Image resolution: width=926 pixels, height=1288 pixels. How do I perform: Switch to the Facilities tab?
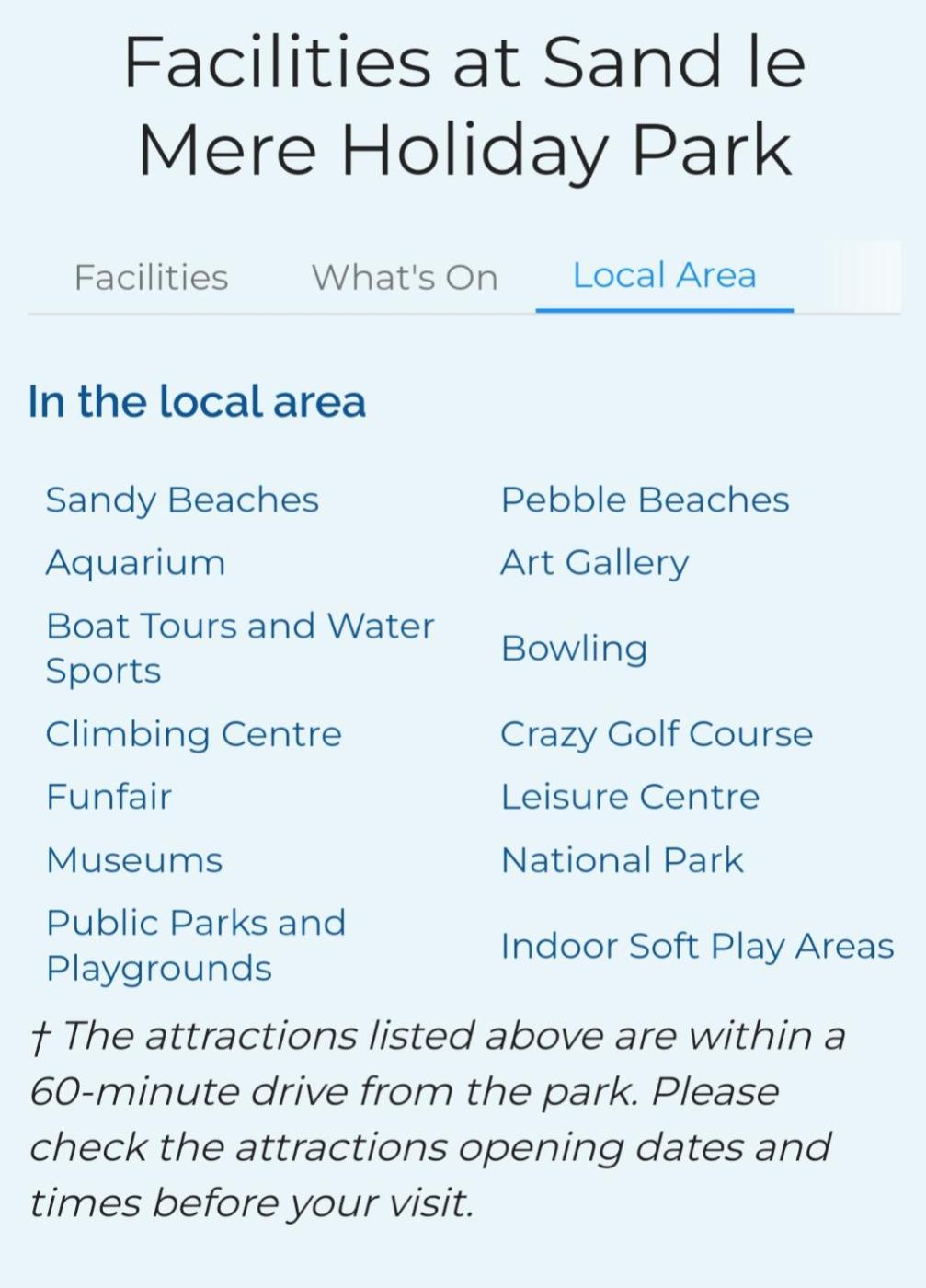151,277
